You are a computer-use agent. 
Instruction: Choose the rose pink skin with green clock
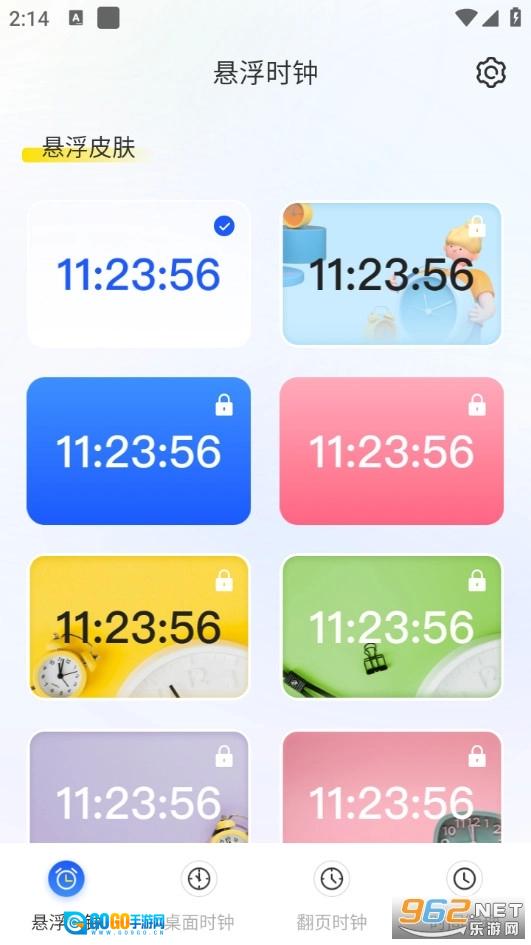(392, 787)
